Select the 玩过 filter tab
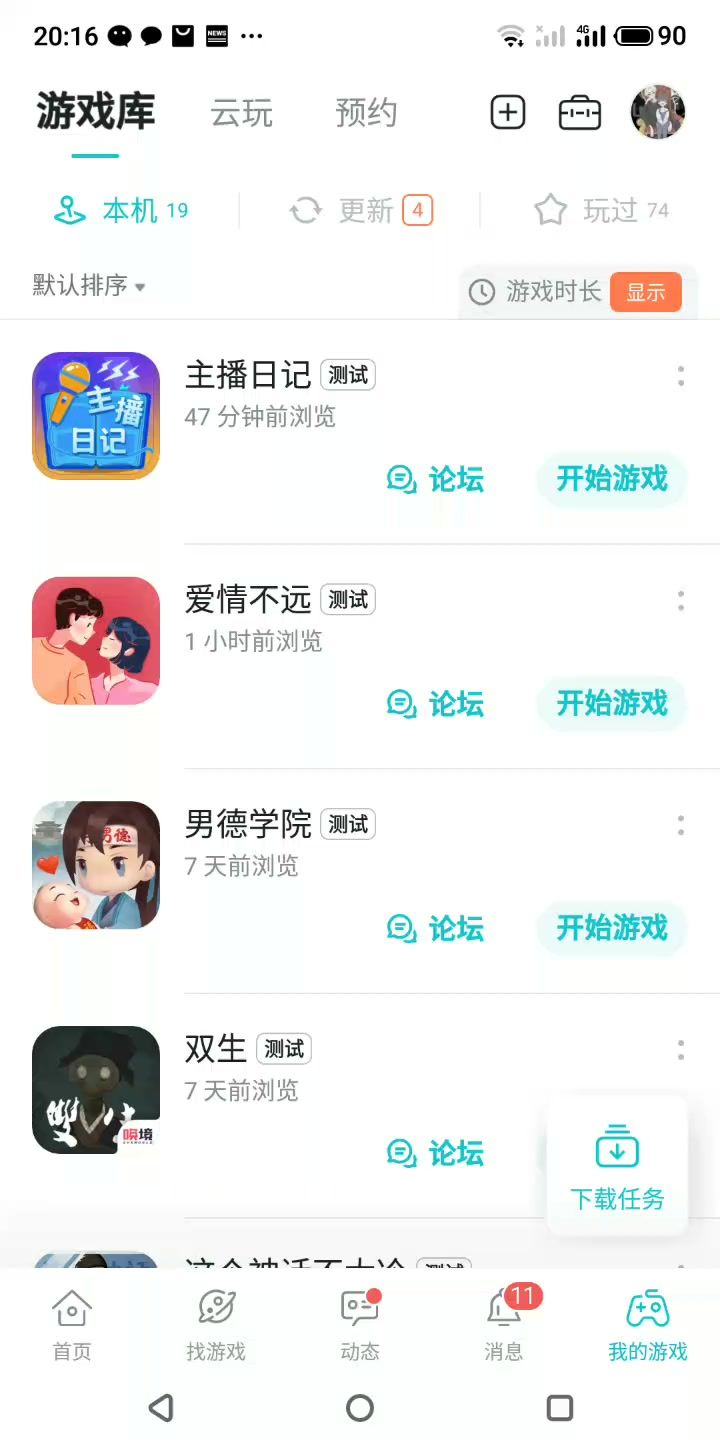The width and height of the screenshot is (720, 1440). [600, 210]
